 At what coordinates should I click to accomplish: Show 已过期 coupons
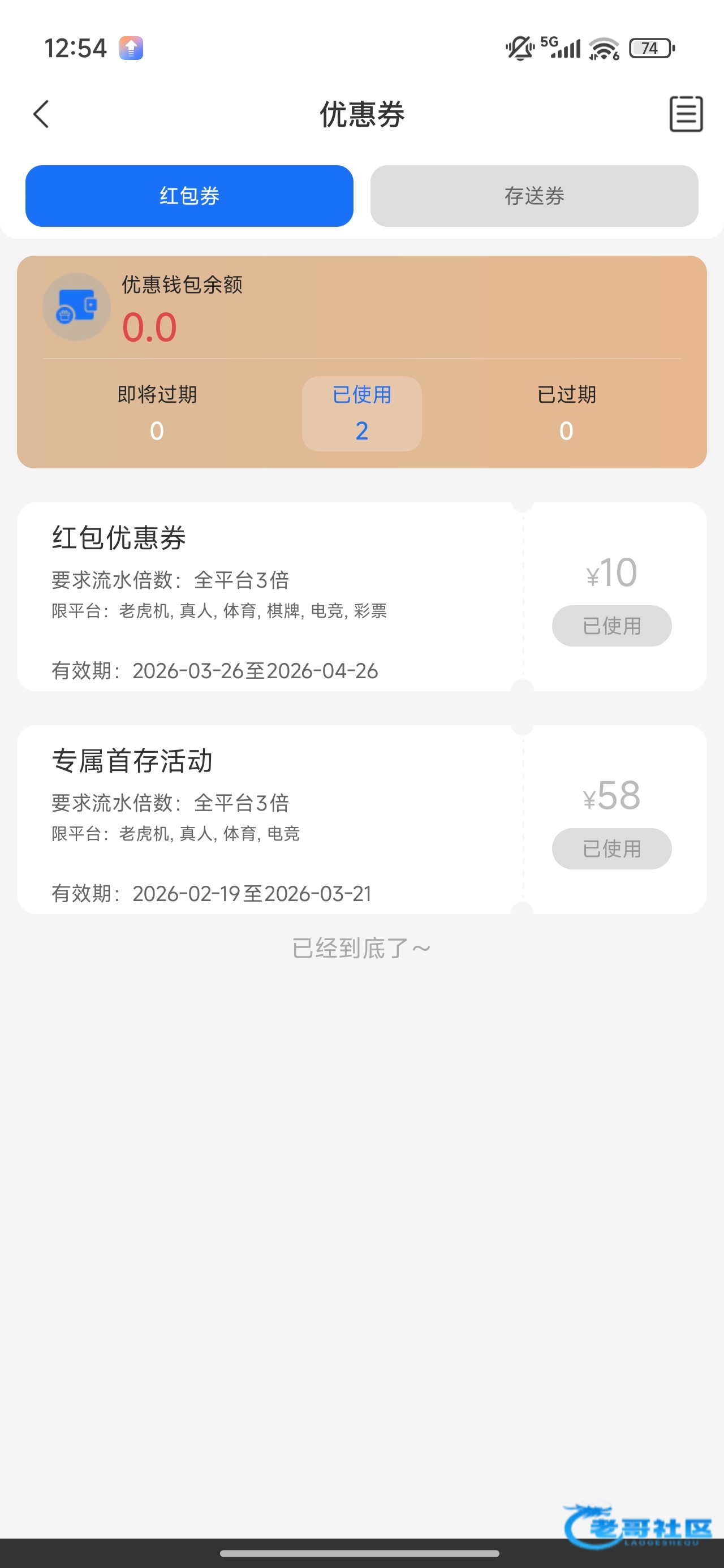click(x=566, y=413)
